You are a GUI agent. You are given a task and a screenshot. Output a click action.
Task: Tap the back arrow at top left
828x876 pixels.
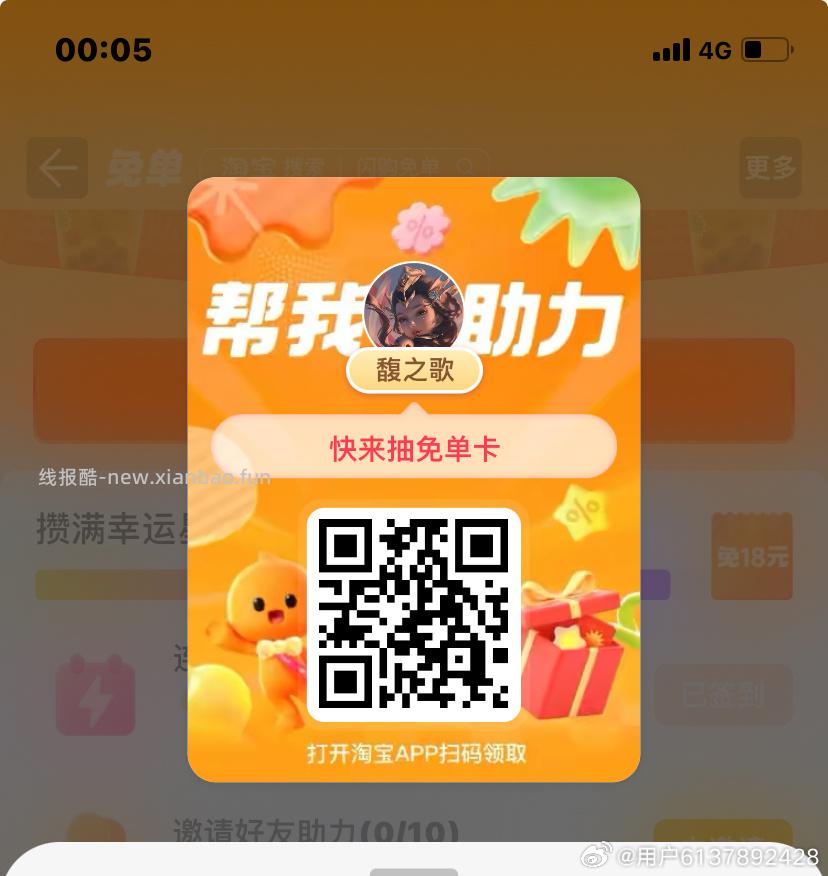point(57,168)
